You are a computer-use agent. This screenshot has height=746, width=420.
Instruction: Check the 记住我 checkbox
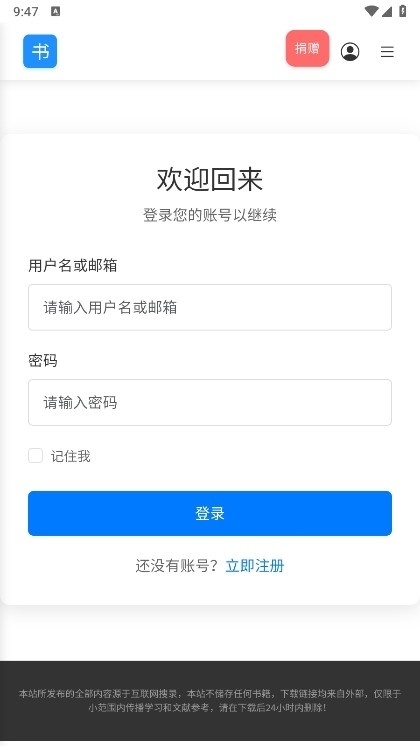36,456
